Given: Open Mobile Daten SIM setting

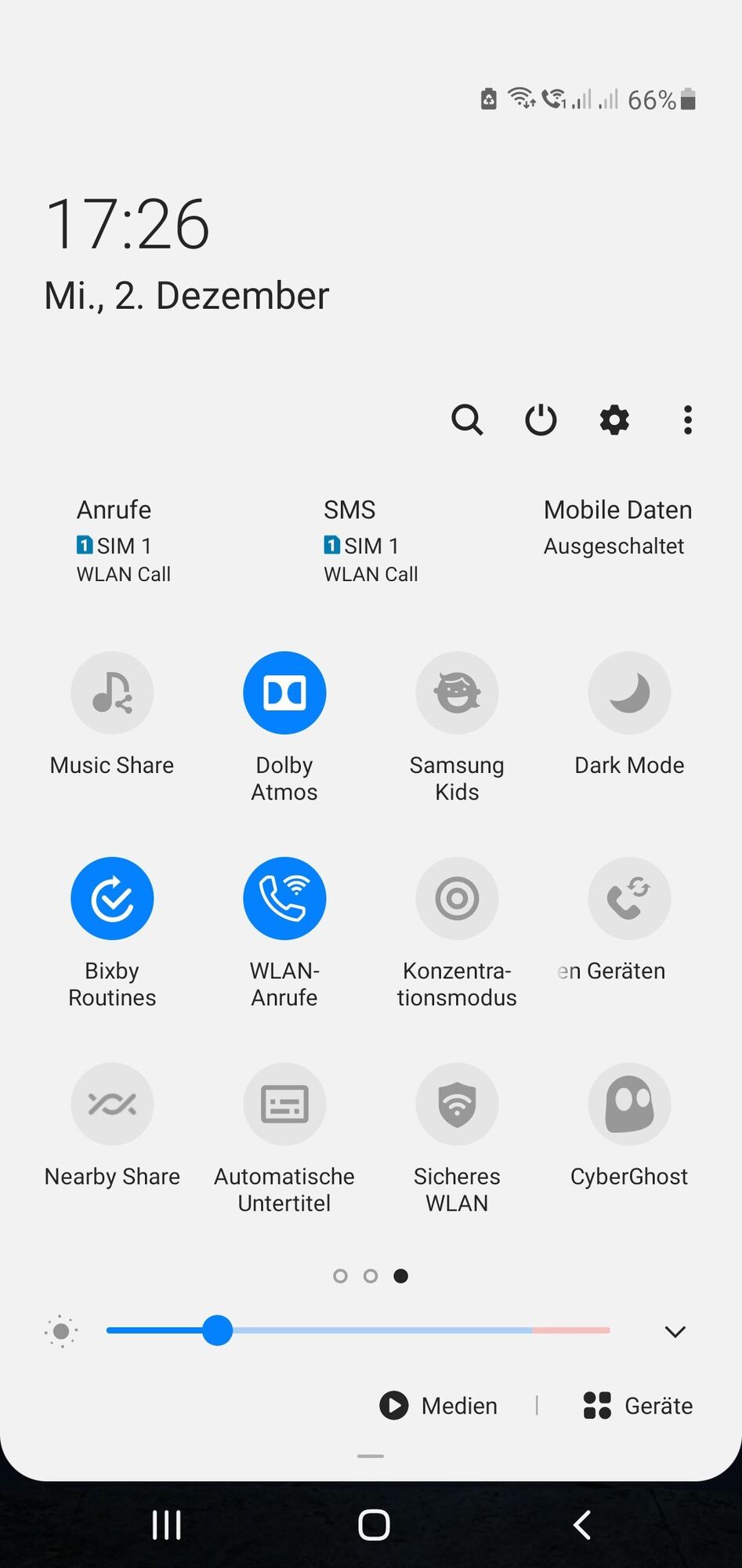Looking at the screenshot, I should (x=617, y=527).
